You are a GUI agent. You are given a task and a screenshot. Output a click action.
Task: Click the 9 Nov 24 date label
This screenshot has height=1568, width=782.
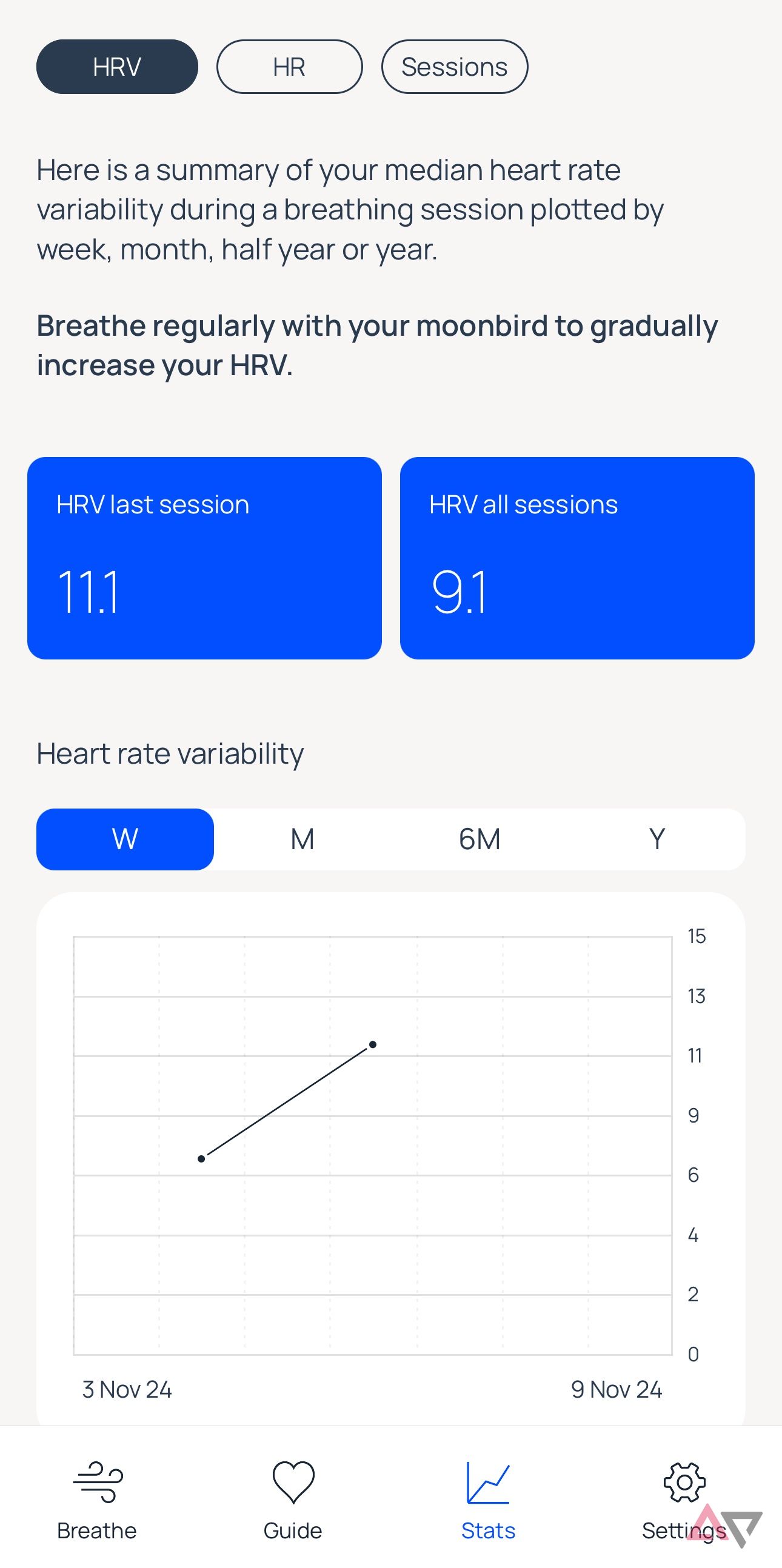(x=617, y=1390)
